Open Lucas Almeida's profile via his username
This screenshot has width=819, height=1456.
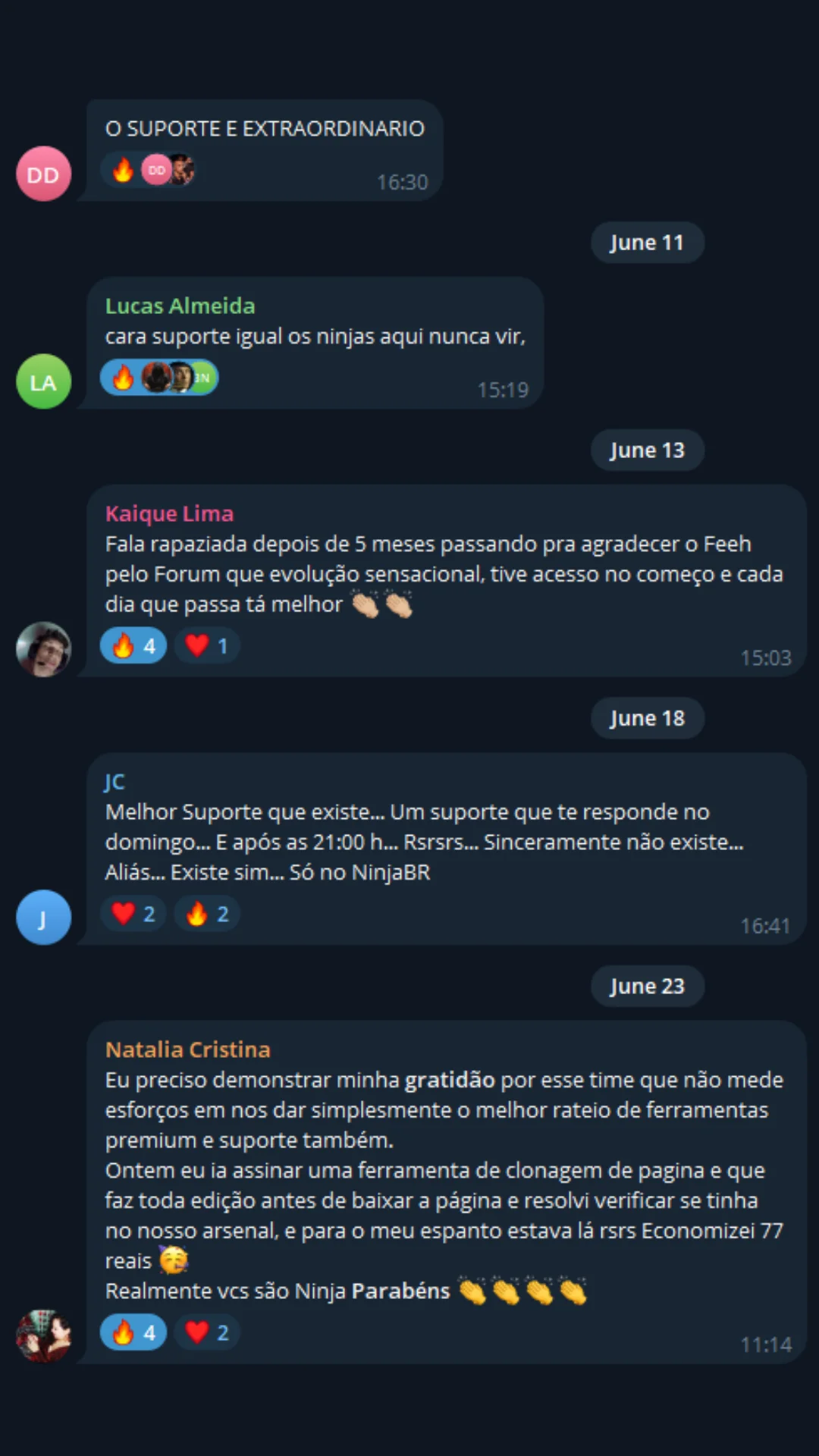pyautogui.click(x=180, y=306)
